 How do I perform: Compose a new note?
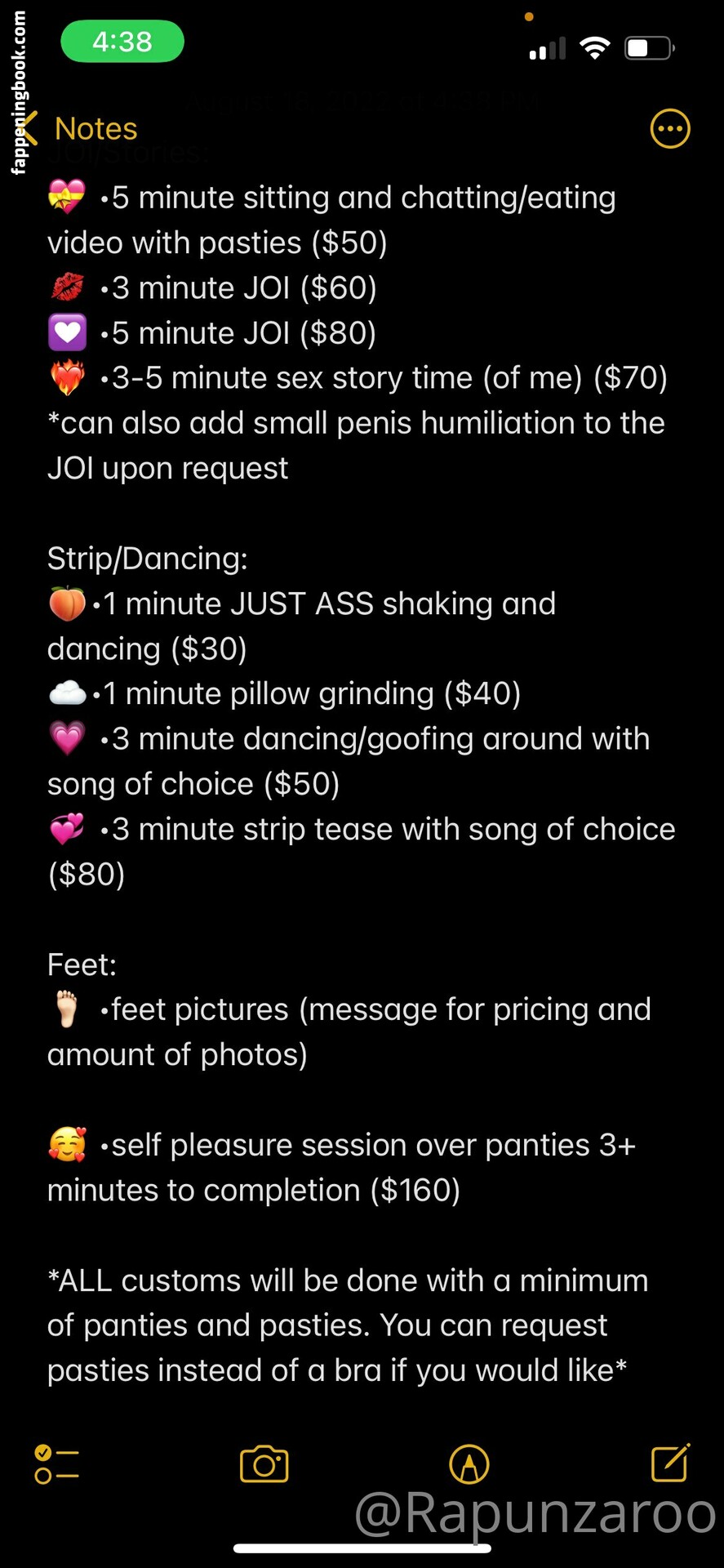click(670, 1463)
